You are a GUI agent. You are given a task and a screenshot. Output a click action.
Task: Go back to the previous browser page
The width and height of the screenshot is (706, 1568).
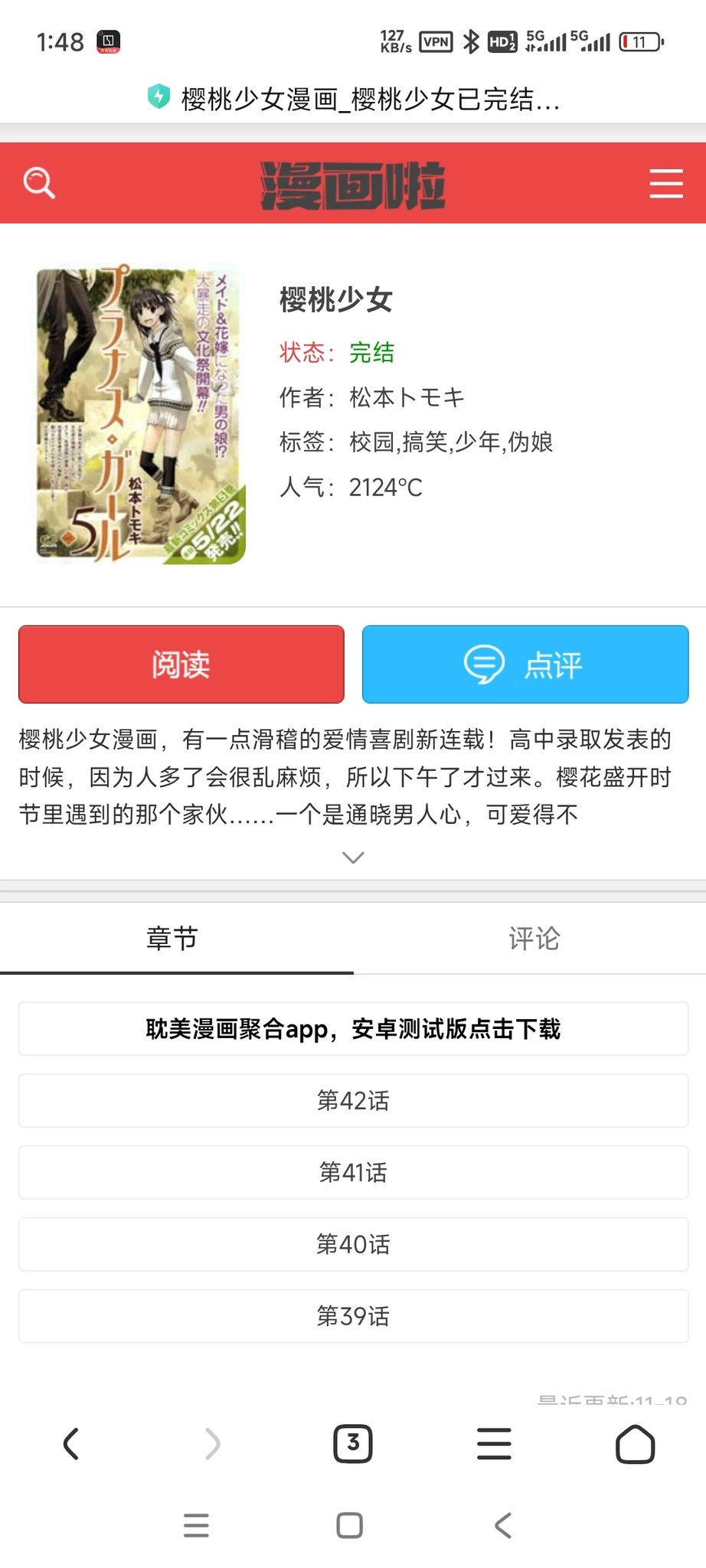(71, 1444)
